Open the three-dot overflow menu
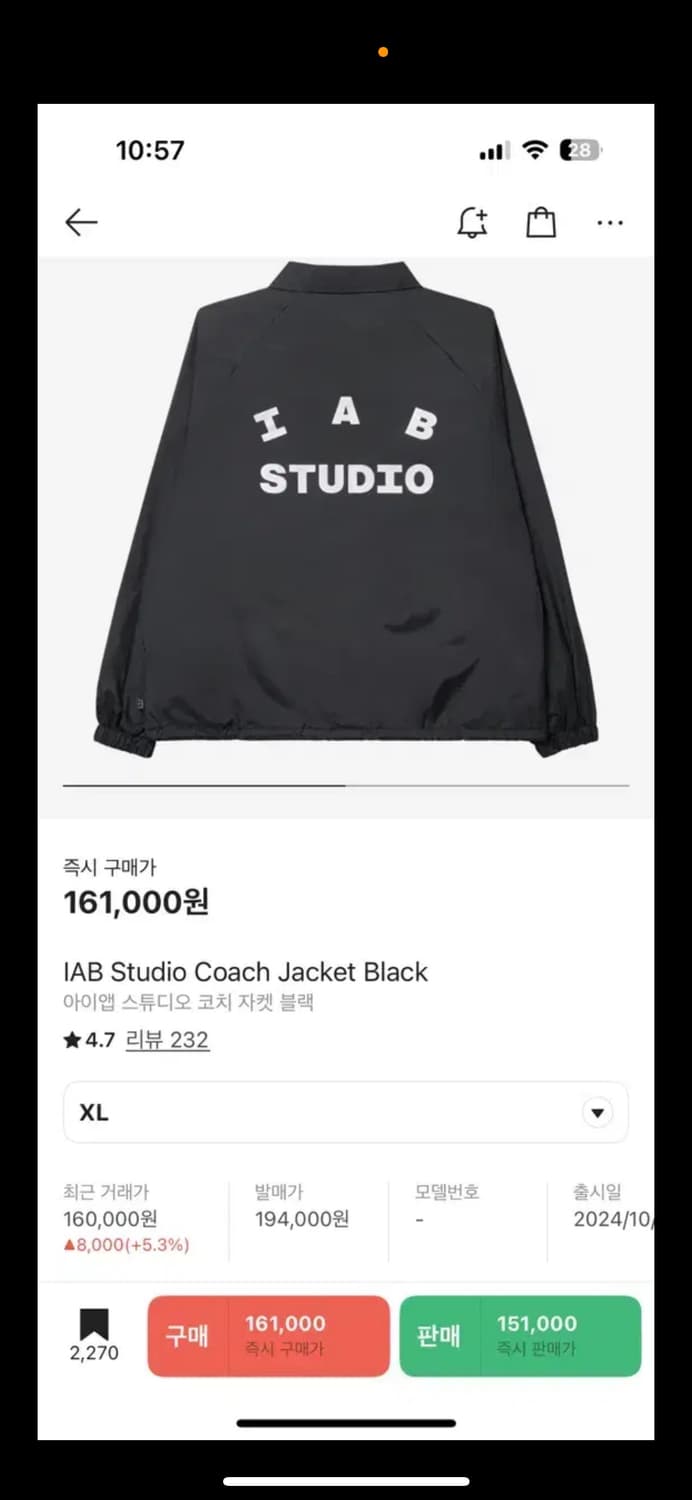Screen dimensions: 692x1500 [610, 223]
